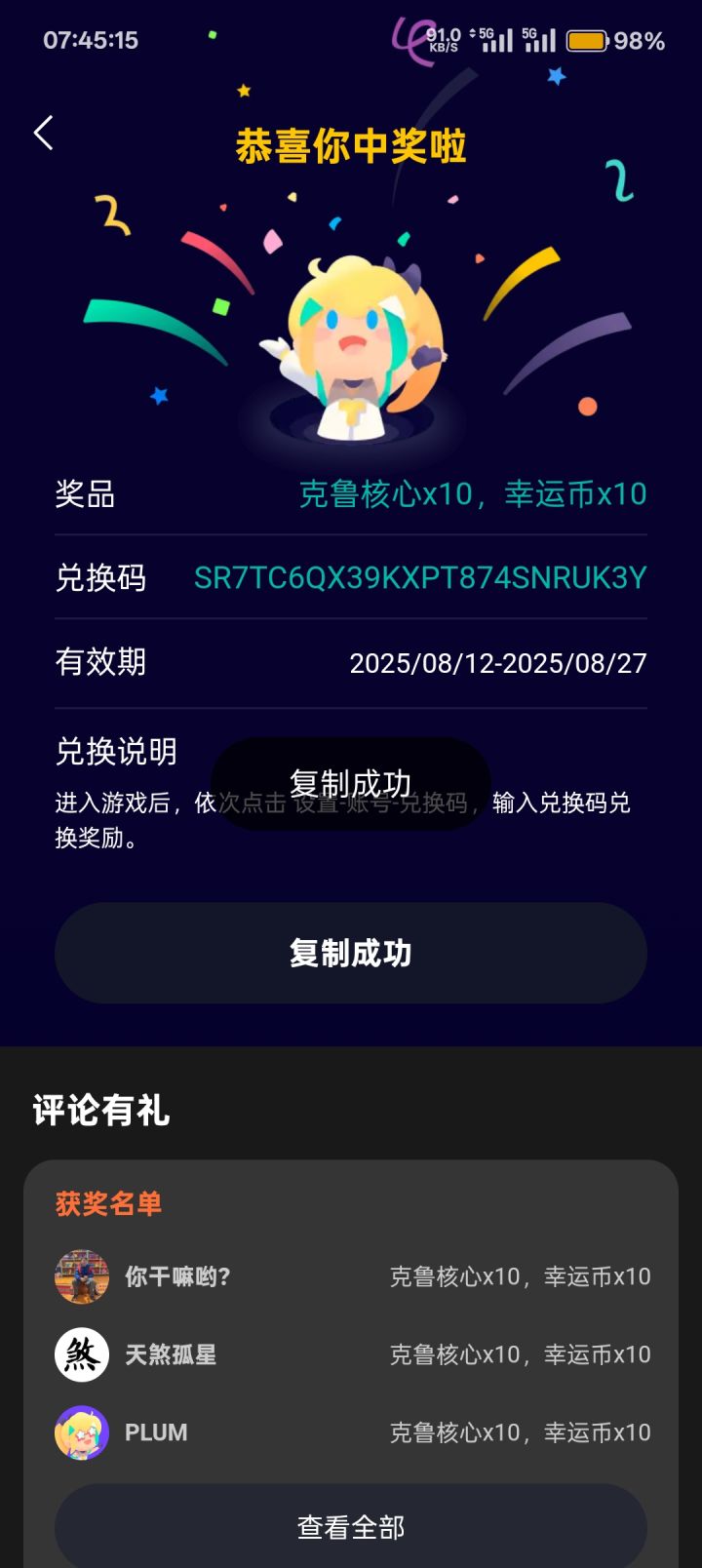The image size is (702, 1568).
Task: Tap the 复制成功 confirmation button
Action: (351, 953)
